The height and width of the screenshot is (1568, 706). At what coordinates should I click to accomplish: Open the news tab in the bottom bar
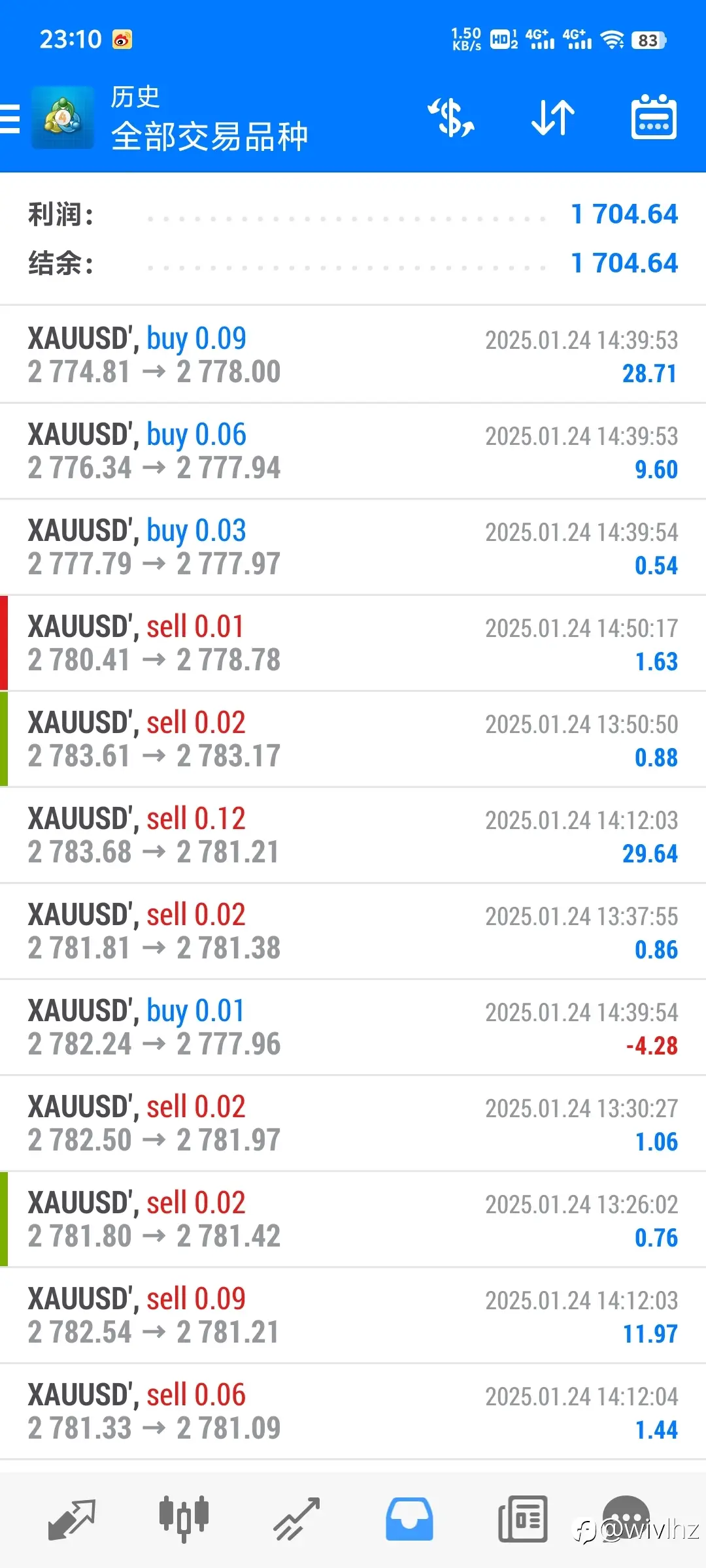[522, 1520]
